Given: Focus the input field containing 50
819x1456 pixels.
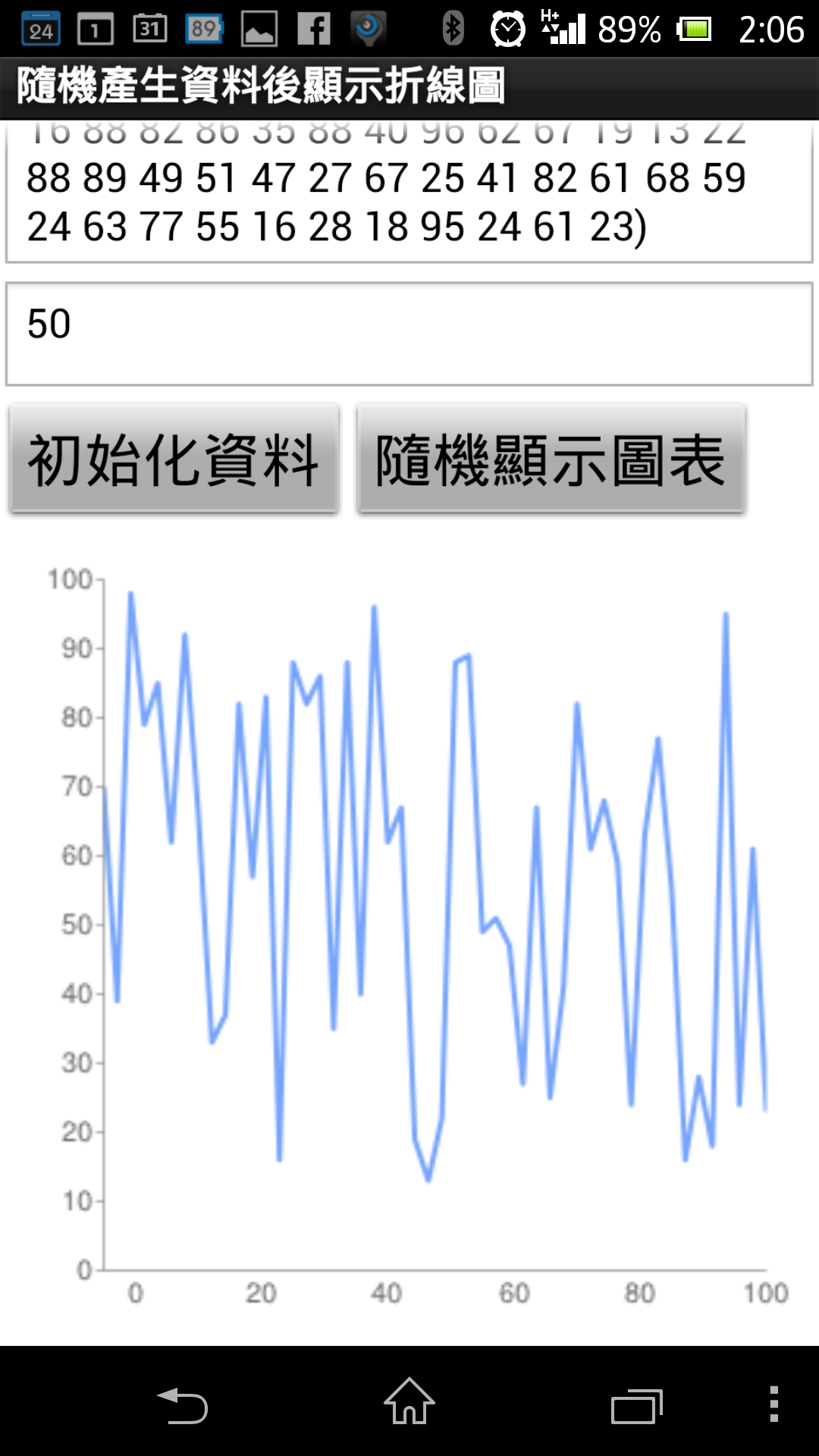Looking at the screenshot, I should point(409,334).
